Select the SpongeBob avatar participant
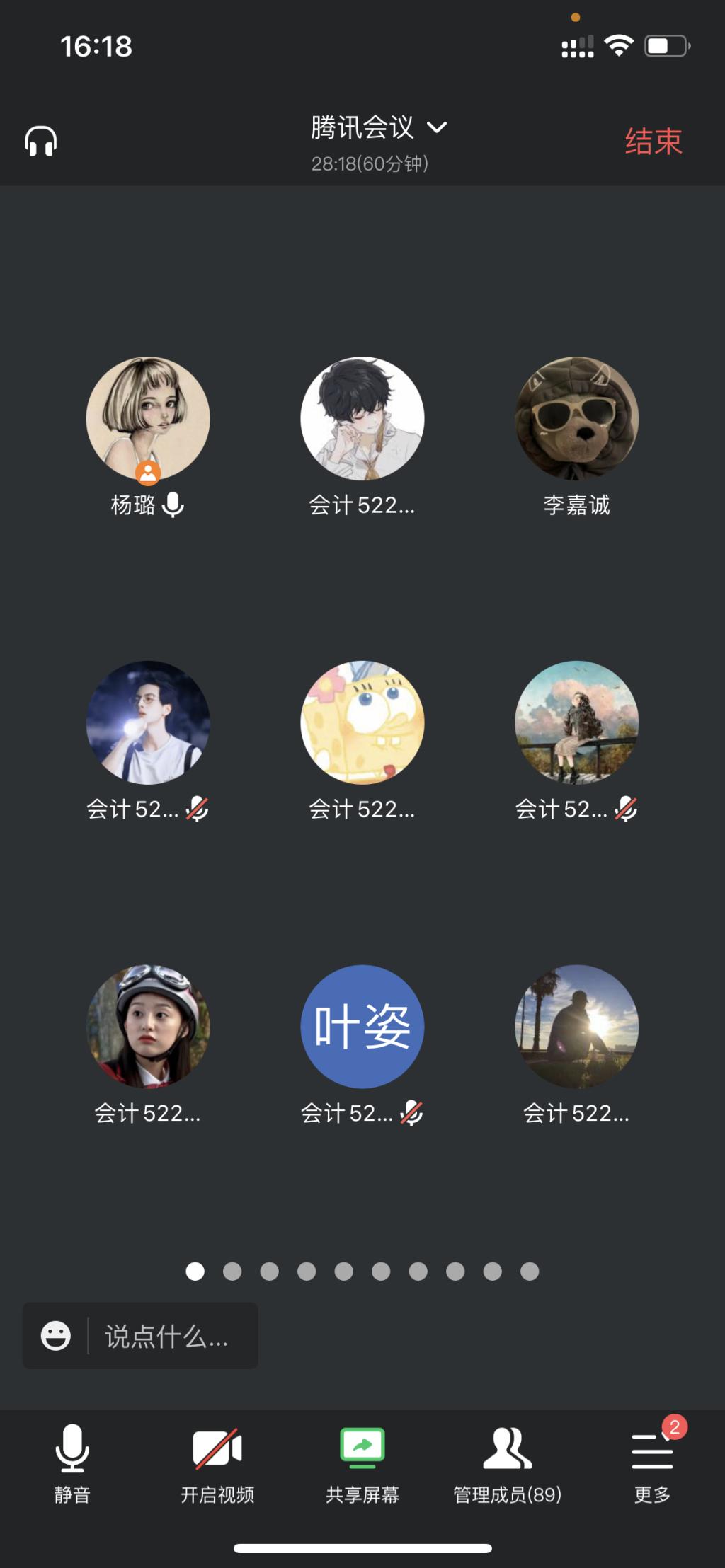This screenshot has height=1568, width=725. click(x=362, y=722)
